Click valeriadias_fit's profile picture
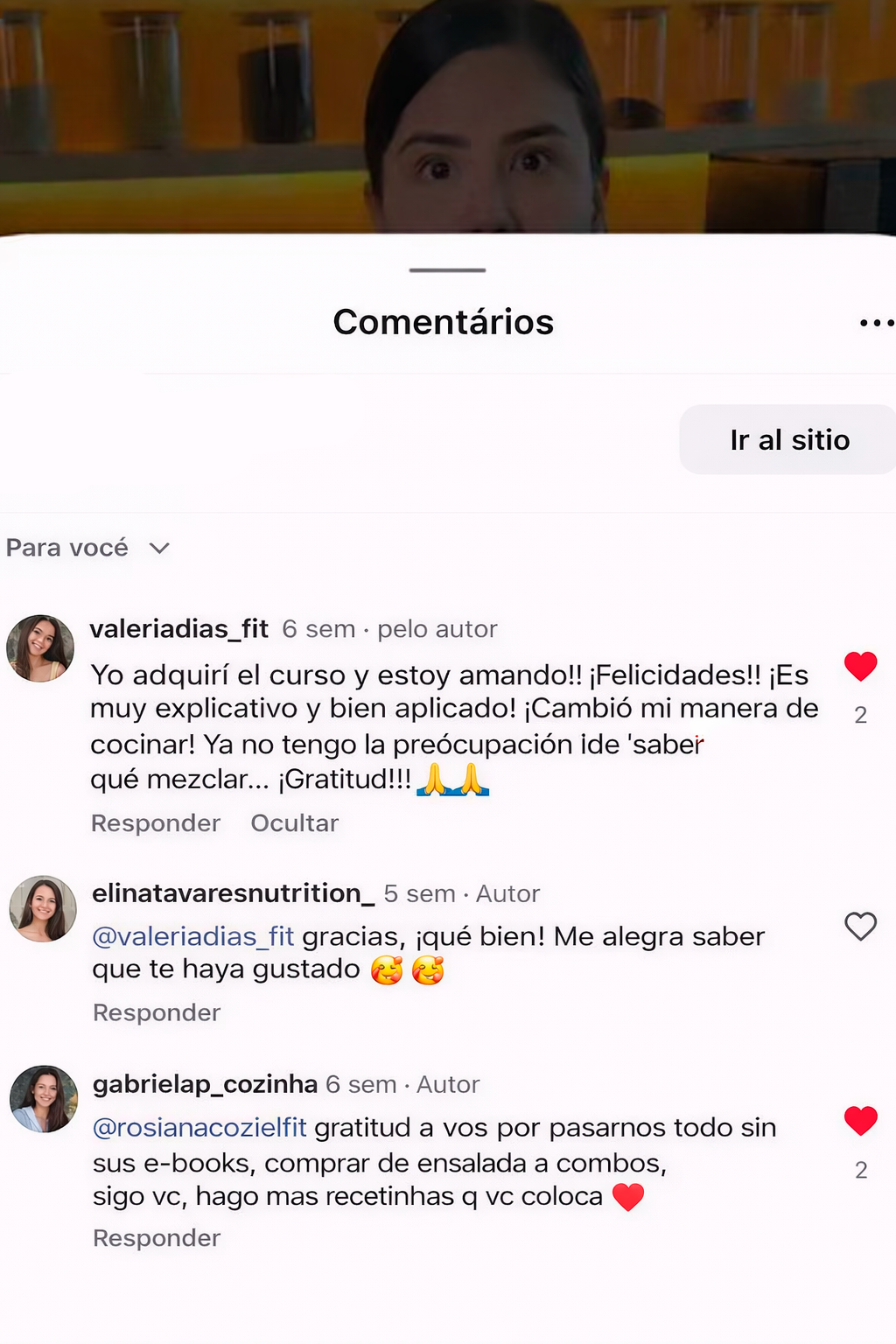This screenshot has height=1344, width=896. [40, 647]
